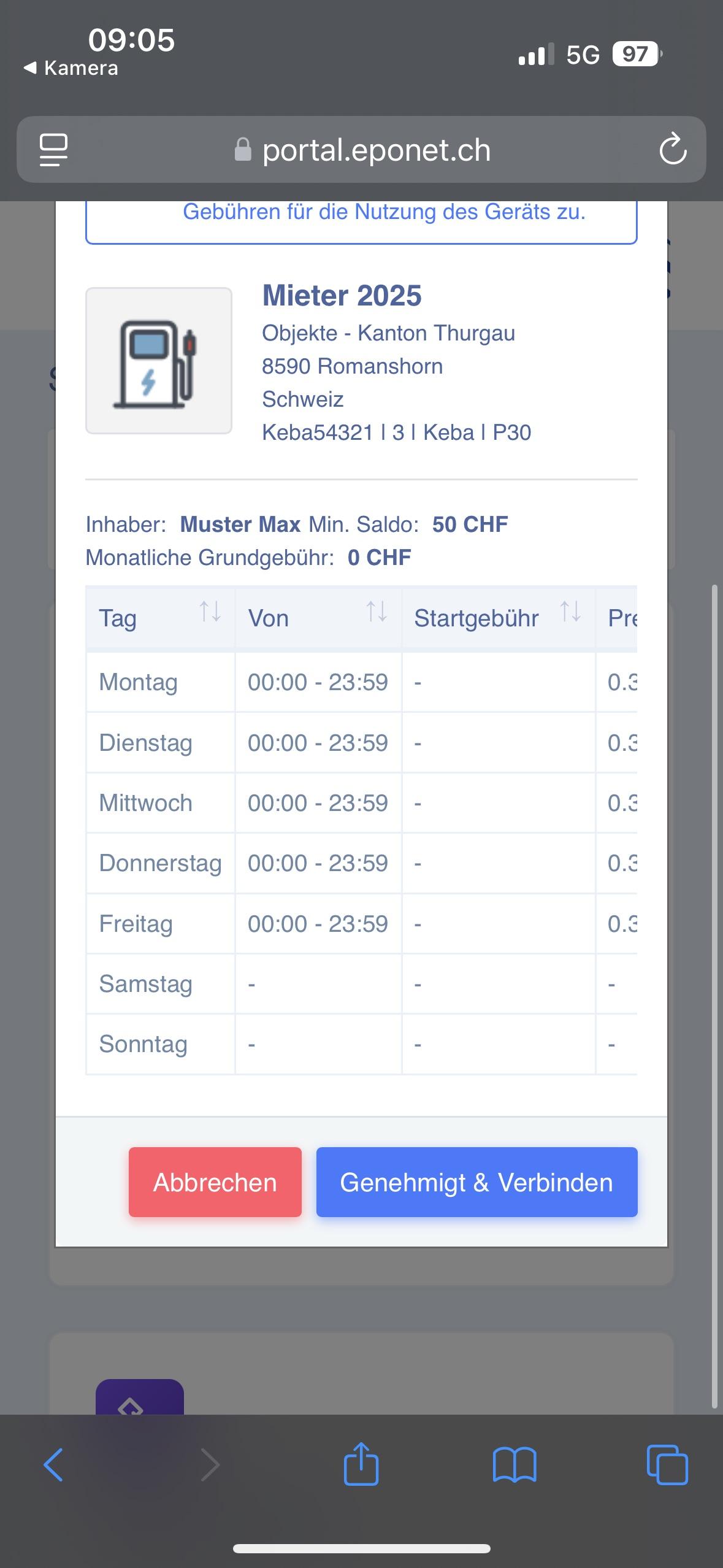Image resolution: width=723 pixels, height=1568 pixels.
Task: Sort the table by Von column
Action: (x=377, y=612)
